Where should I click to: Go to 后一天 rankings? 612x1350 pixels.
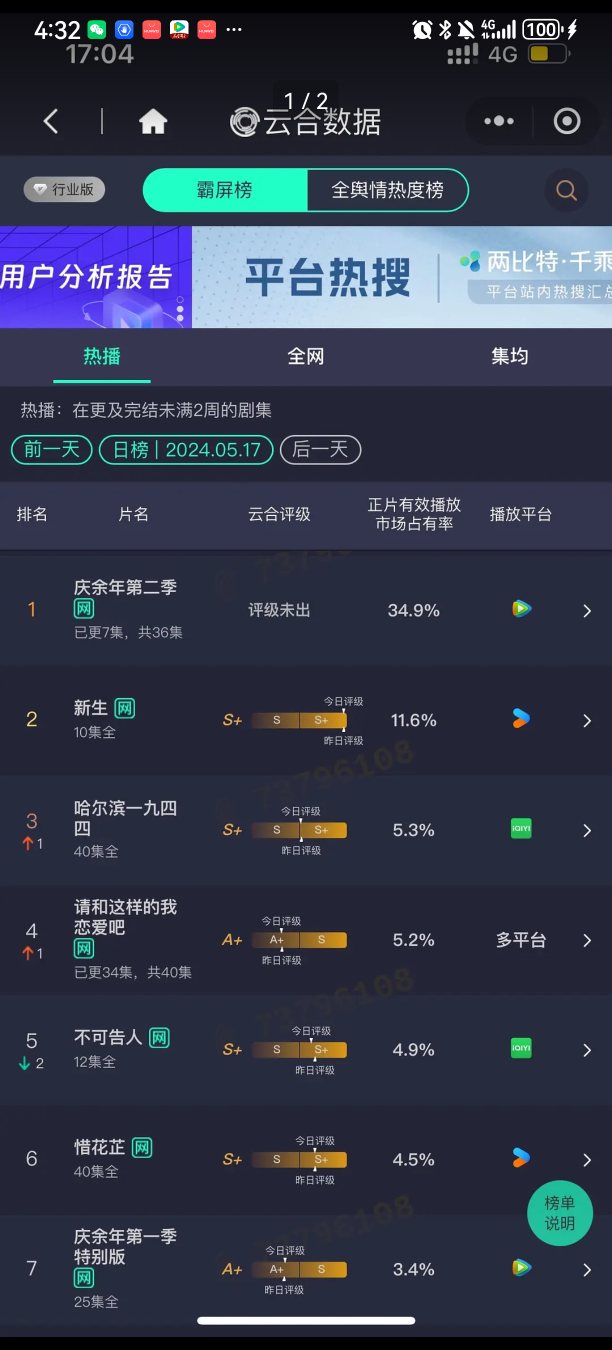click(x=320, y=449)
